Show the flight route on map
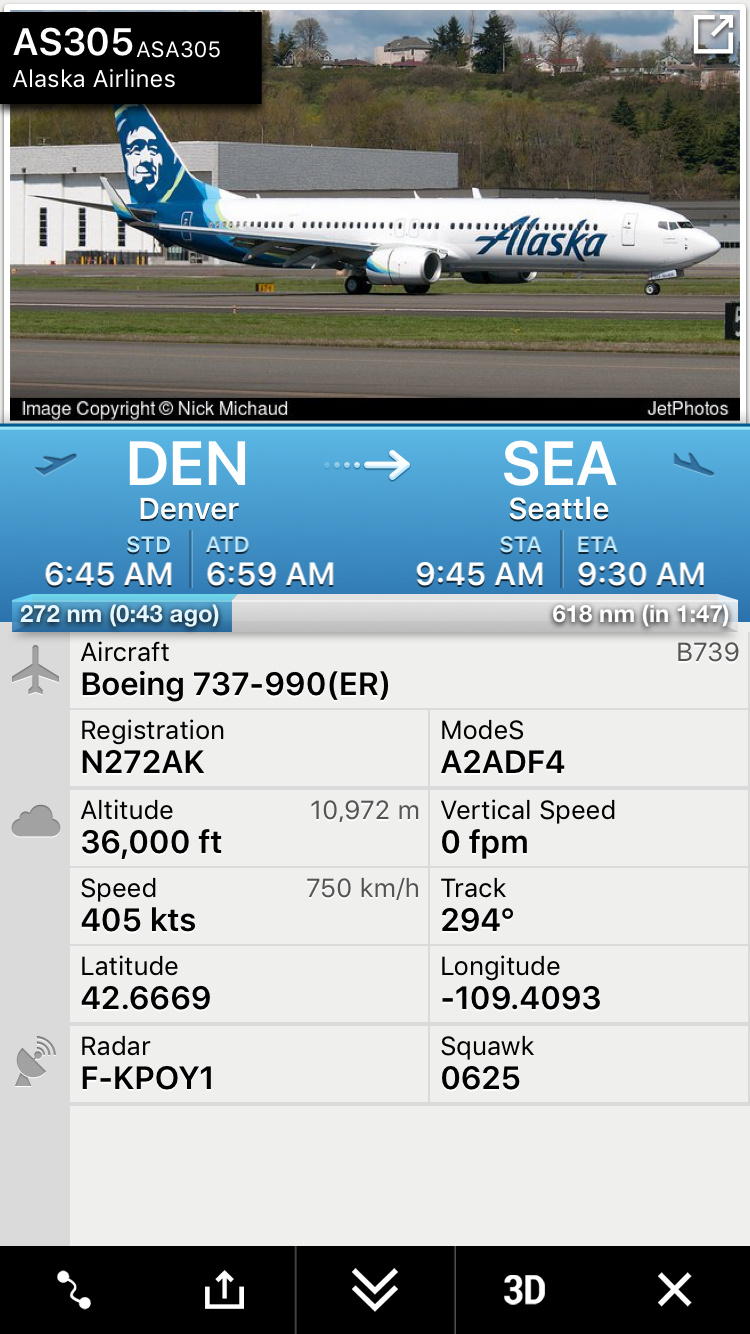Viewport: 750px width, 1334px height. tap(74, 1290)
